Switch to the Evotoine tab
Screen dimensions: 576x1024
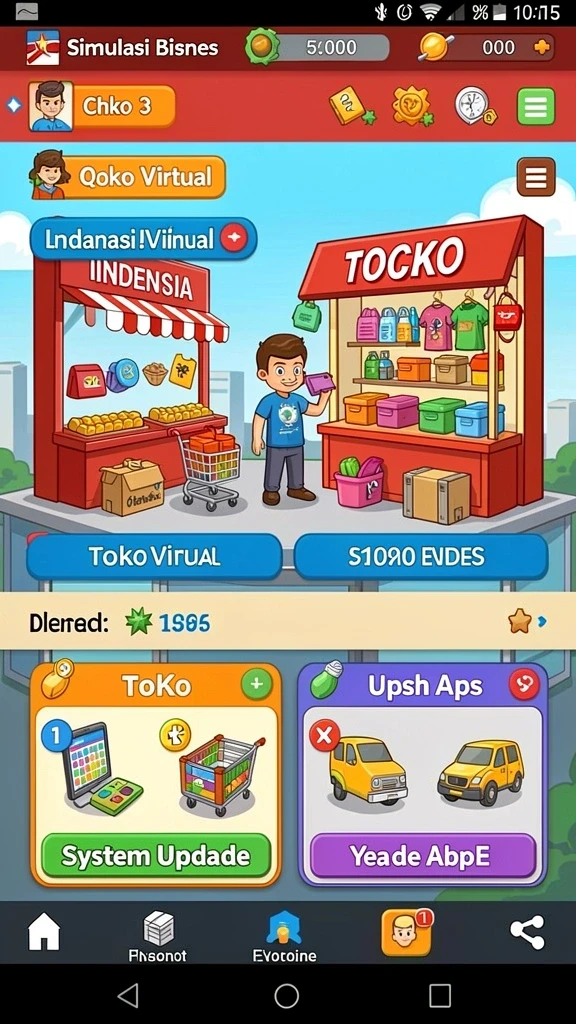click(284, 938)
